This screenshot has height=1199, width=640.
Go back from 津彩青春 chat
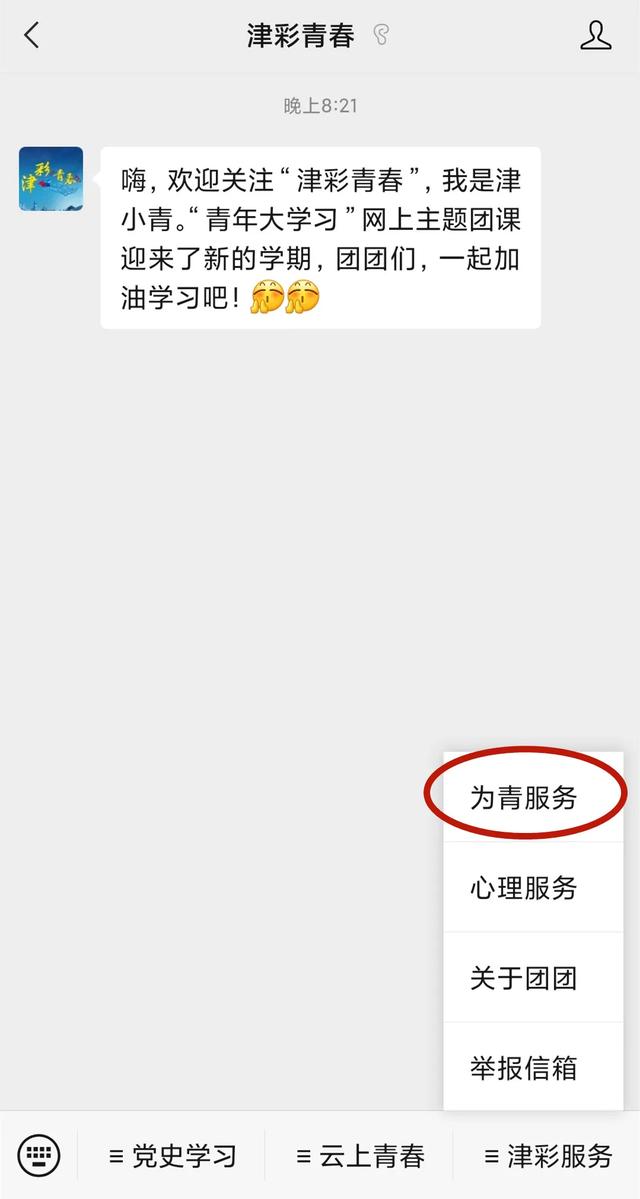(x=32, y=36)
